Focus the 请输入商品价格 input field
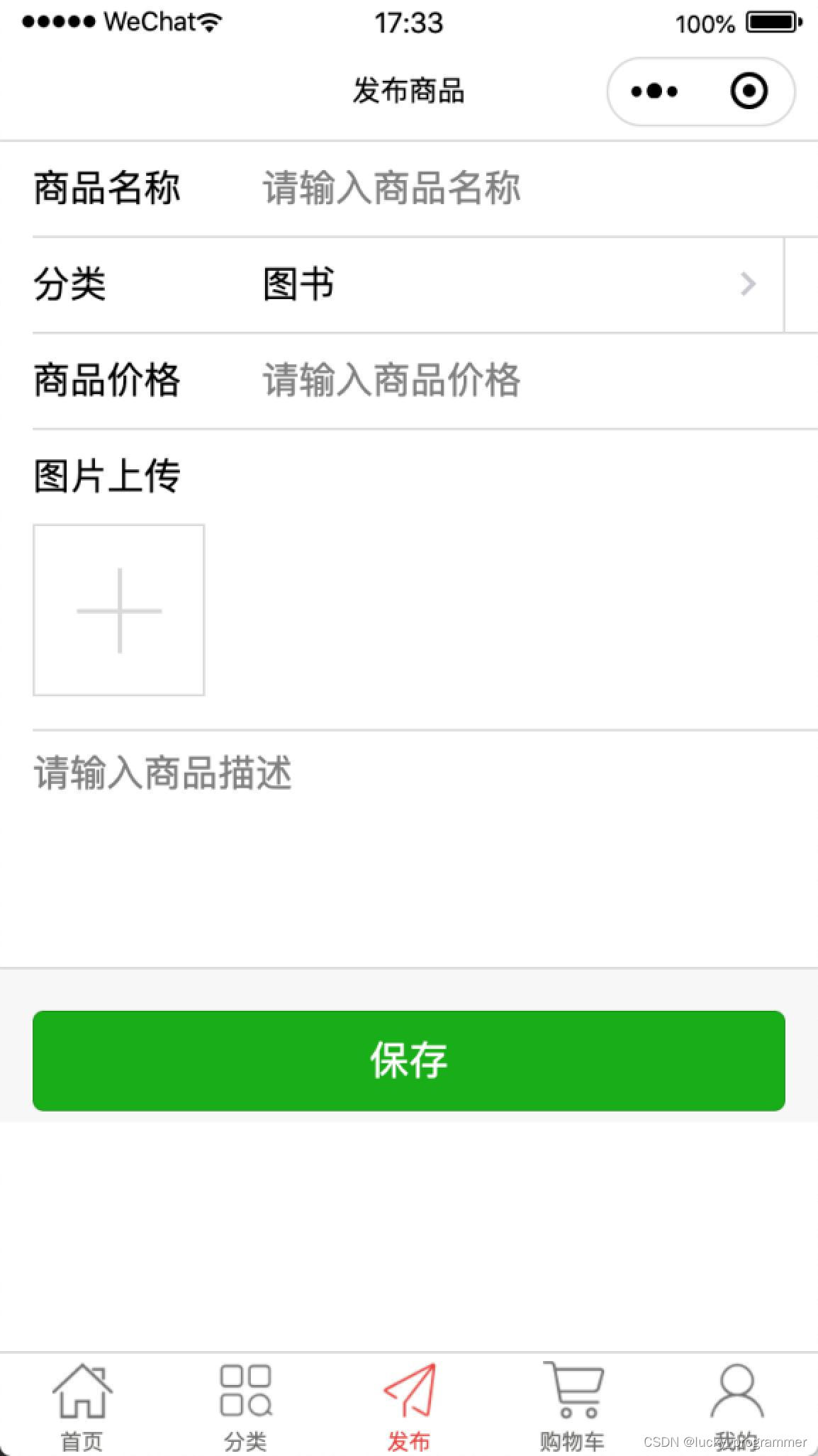 coord(392,380)
